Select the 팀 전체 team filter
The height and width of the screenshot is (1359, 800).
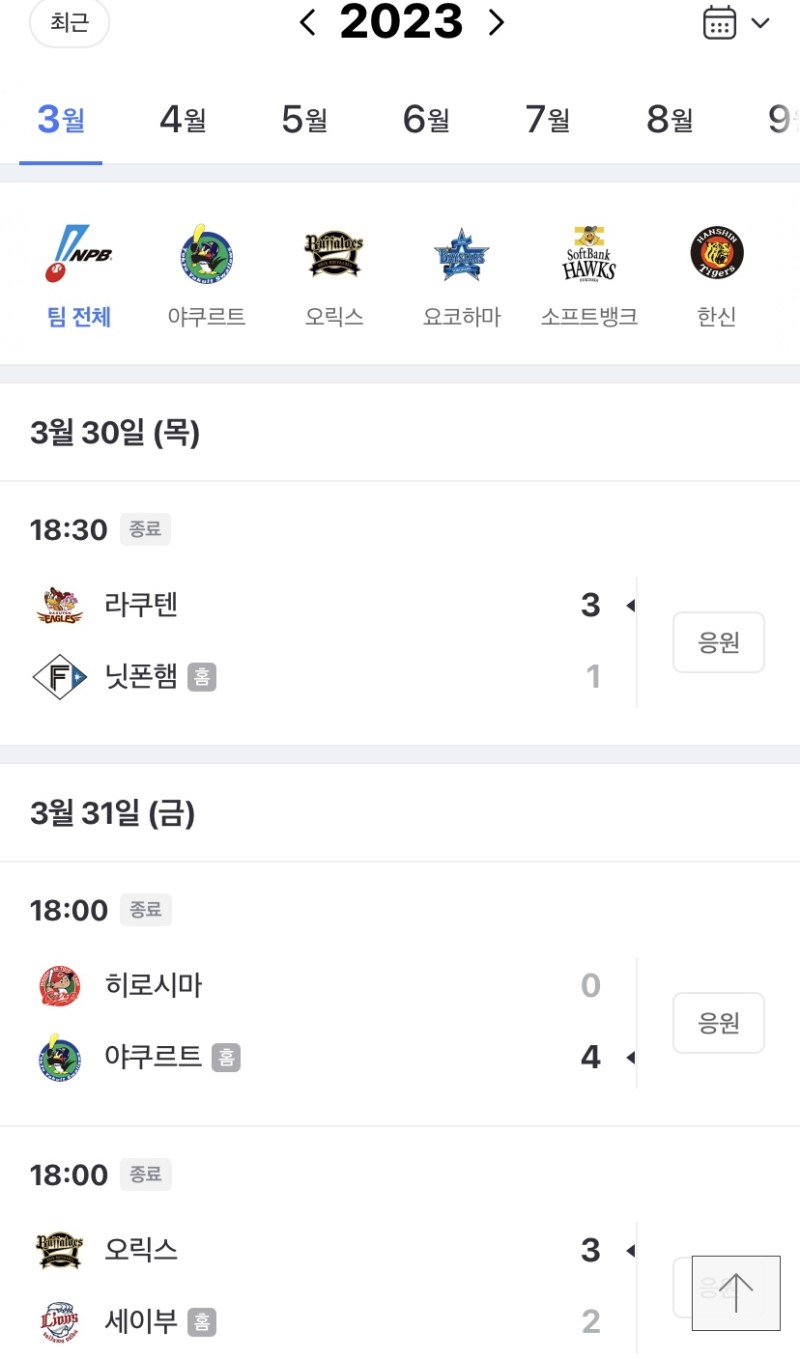79,275
